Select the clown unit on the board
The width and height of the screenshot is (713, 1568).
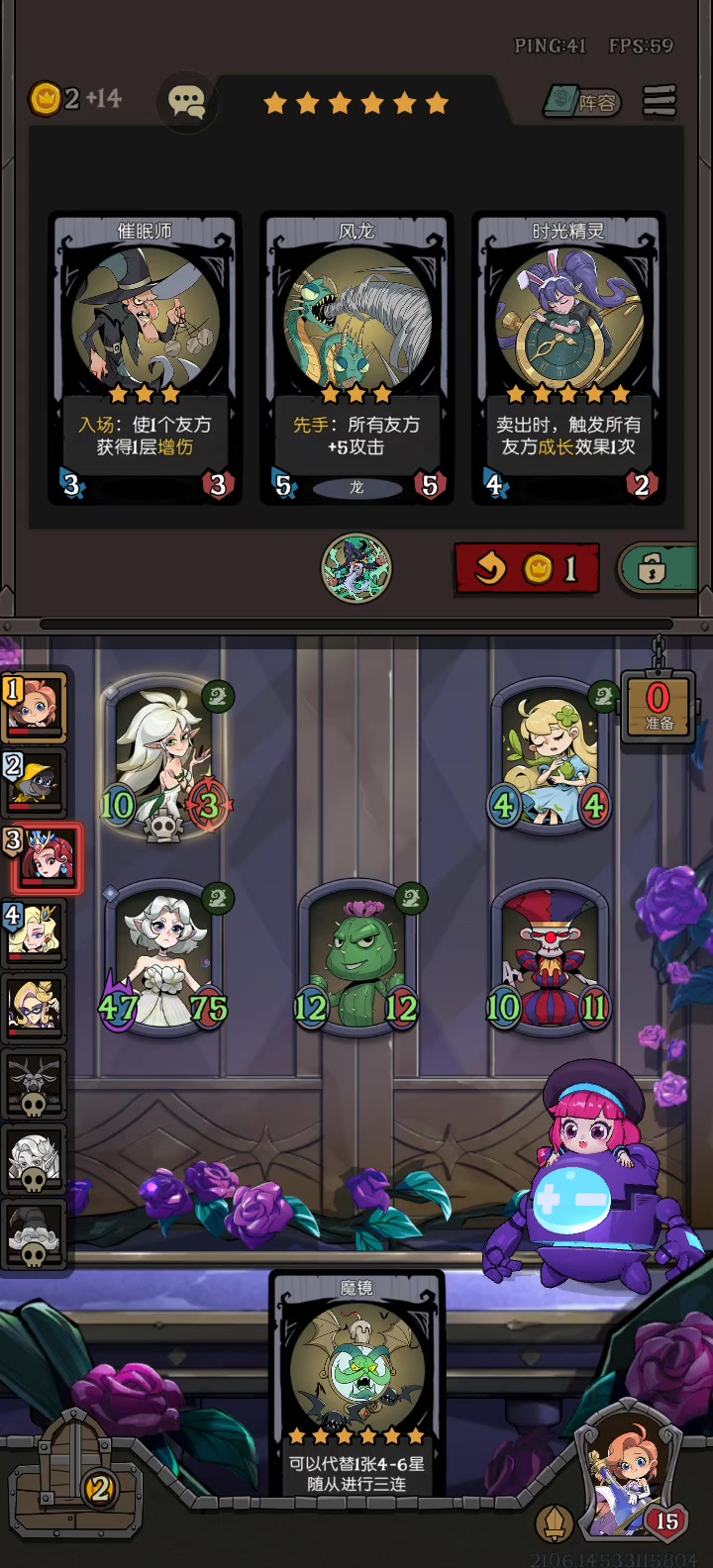pos(551,957)
